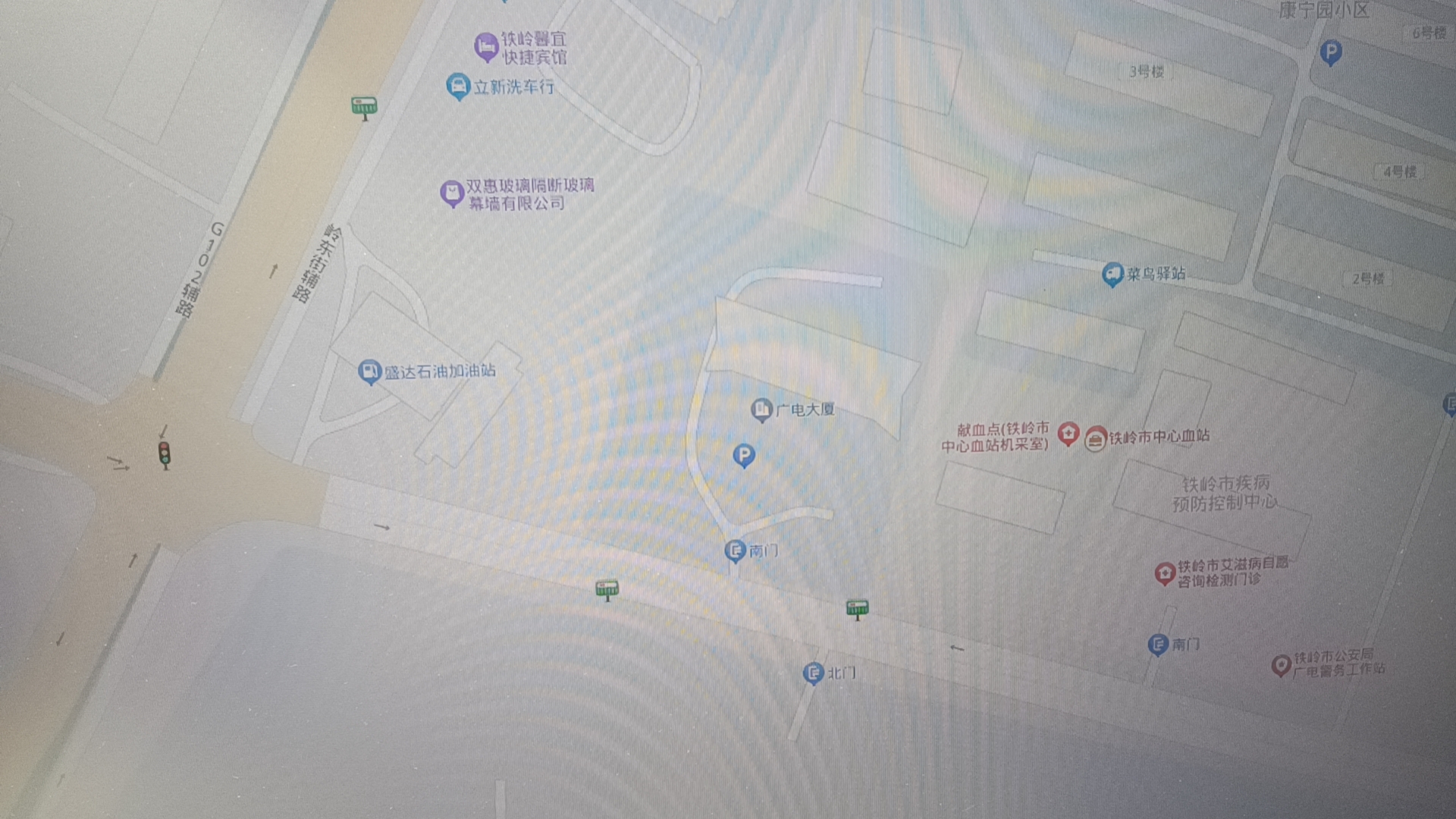Open the 献血点 blood donation marker

pyautogui.click(x=1068, y=434)
